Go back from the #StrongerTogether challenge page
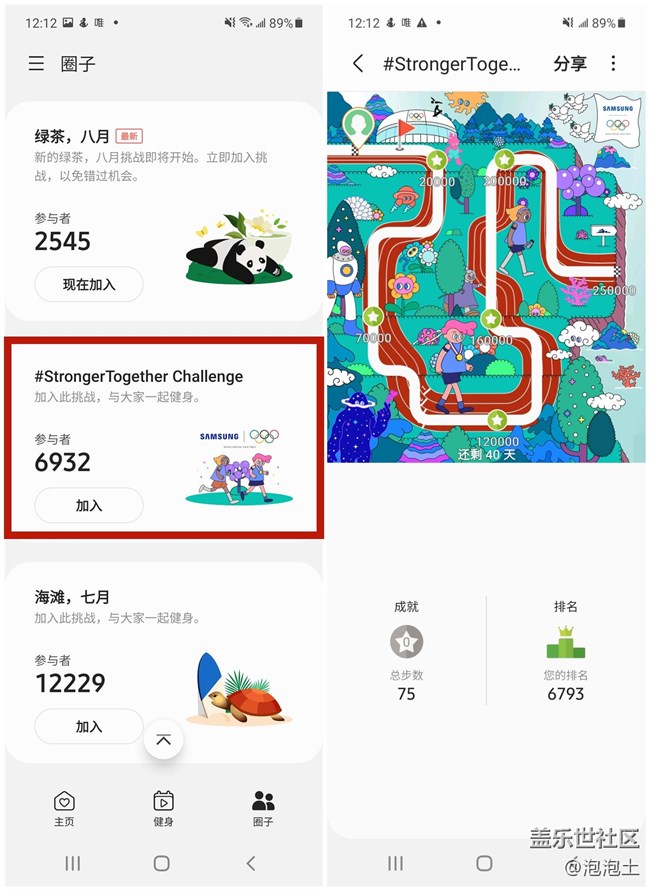 [x=358, y=64]
